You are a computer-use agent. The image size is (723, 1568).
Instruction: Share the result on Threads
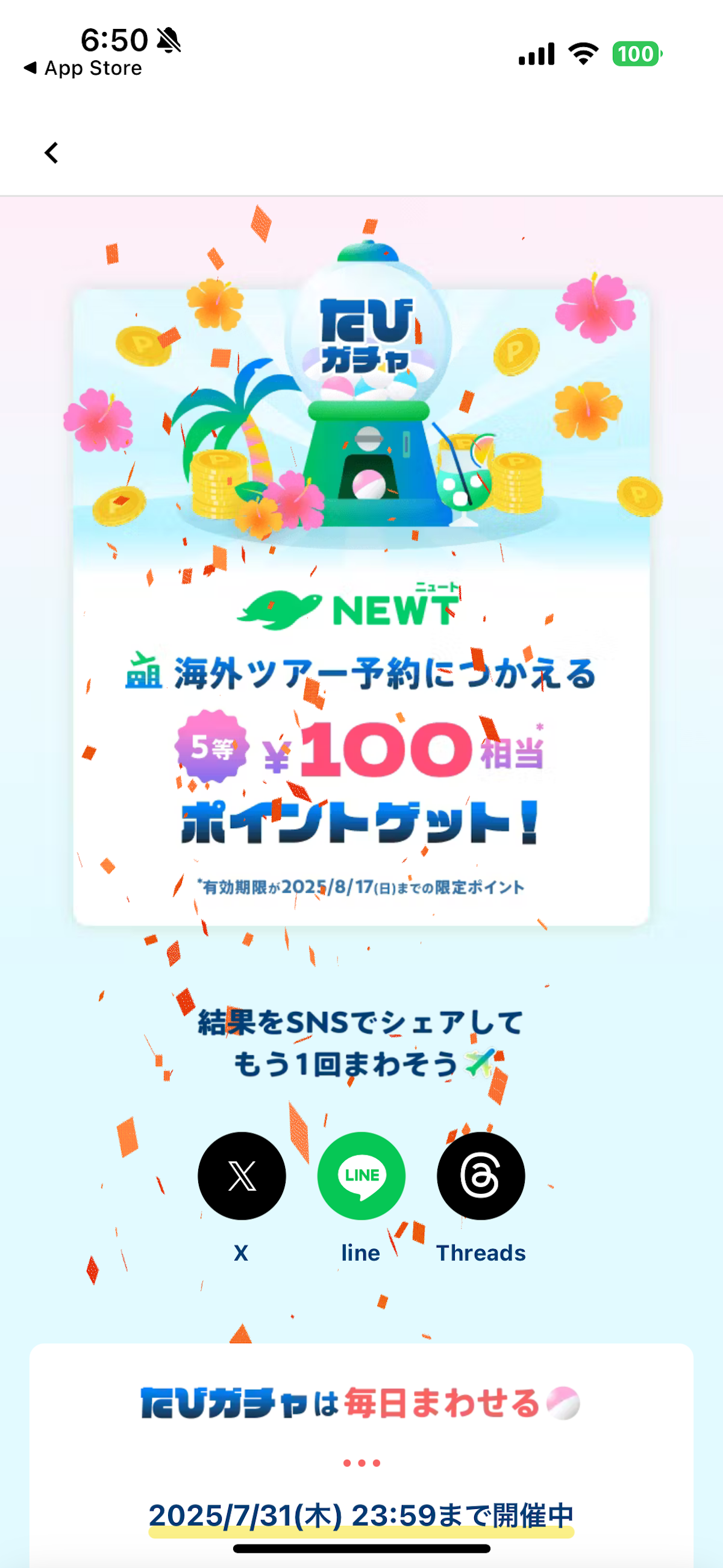click(481, 1175)
